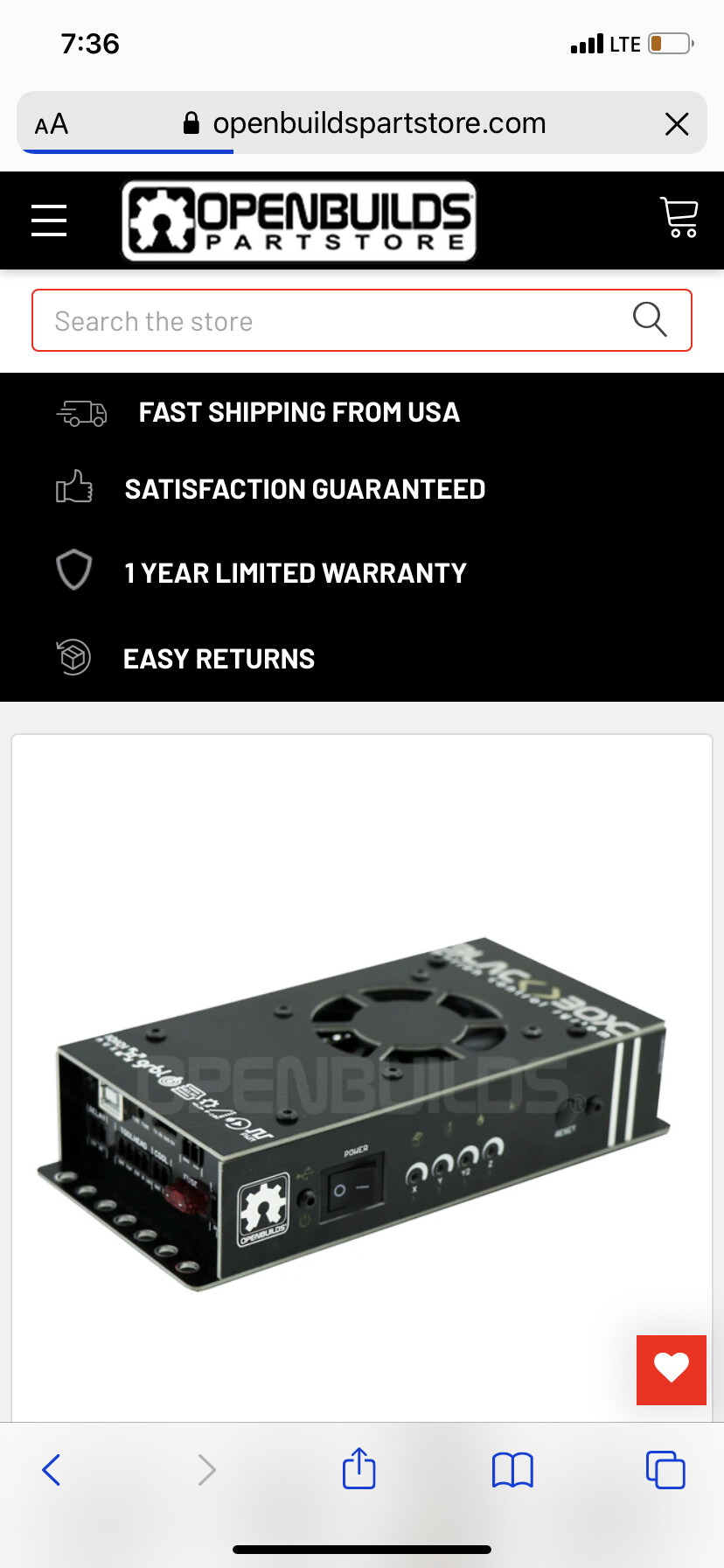This screenshot has height=1568, width=724.
Task: Tap the openbuildspartstore.com address bar
Action: click(x=364, y=123)
